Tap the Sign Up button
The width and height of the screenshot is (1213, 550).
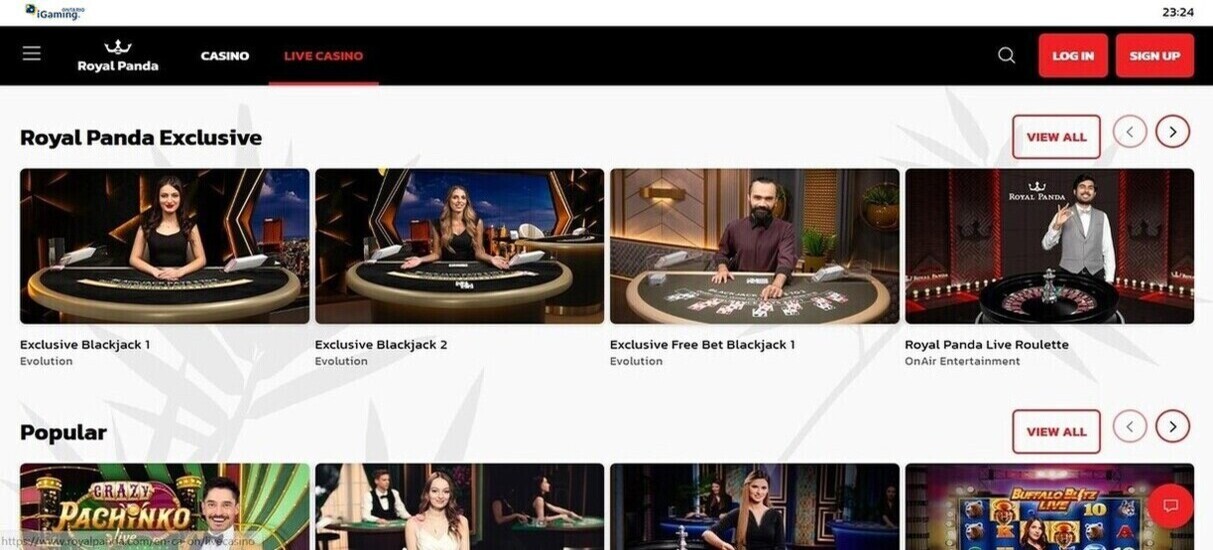pos(1154,56)
